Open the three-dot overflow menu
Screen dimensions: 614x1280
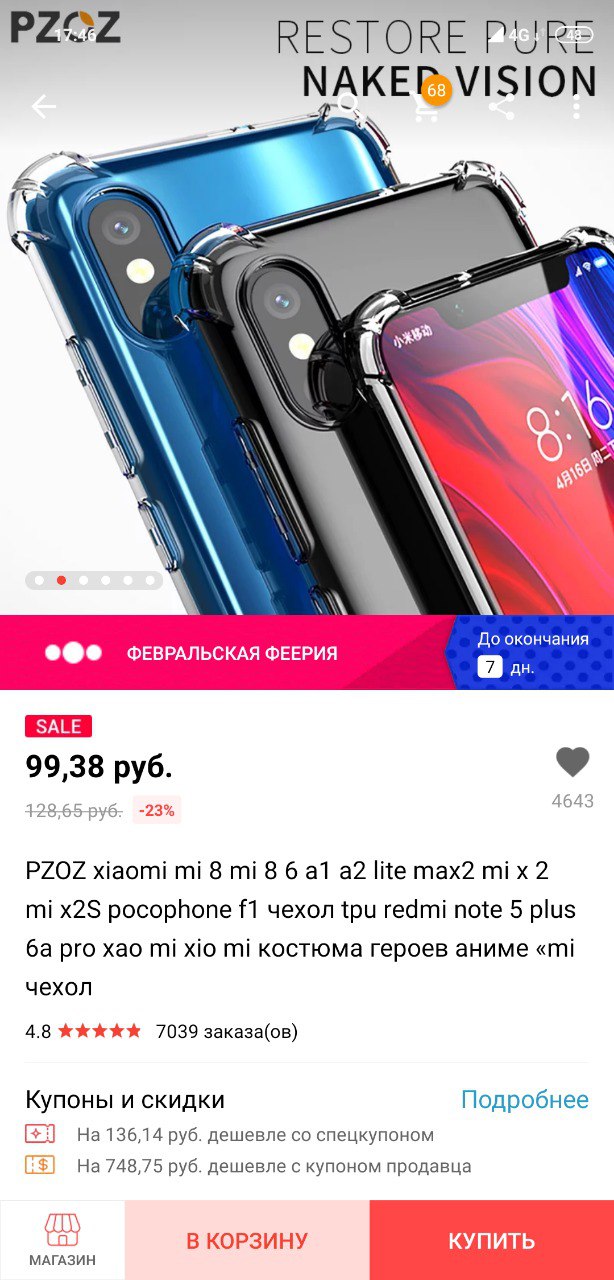[x=577, y=106]
